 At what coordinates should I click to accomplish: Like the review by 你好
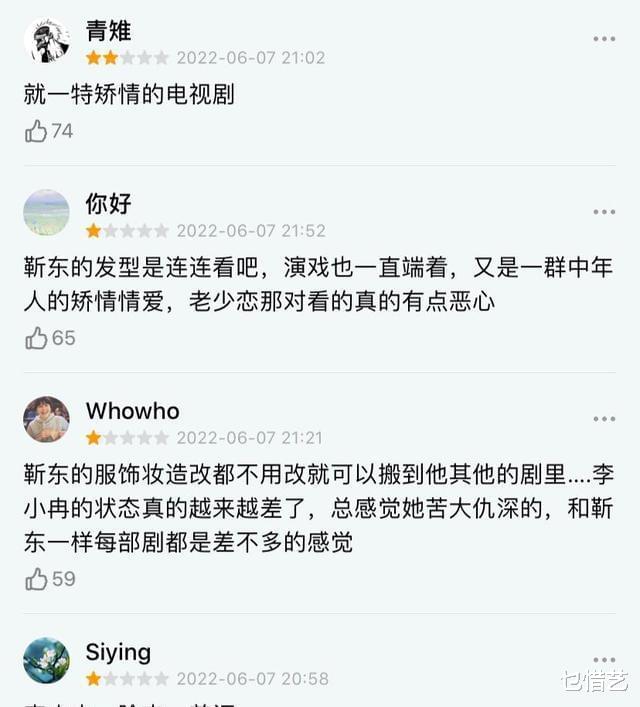pos(37,338)
